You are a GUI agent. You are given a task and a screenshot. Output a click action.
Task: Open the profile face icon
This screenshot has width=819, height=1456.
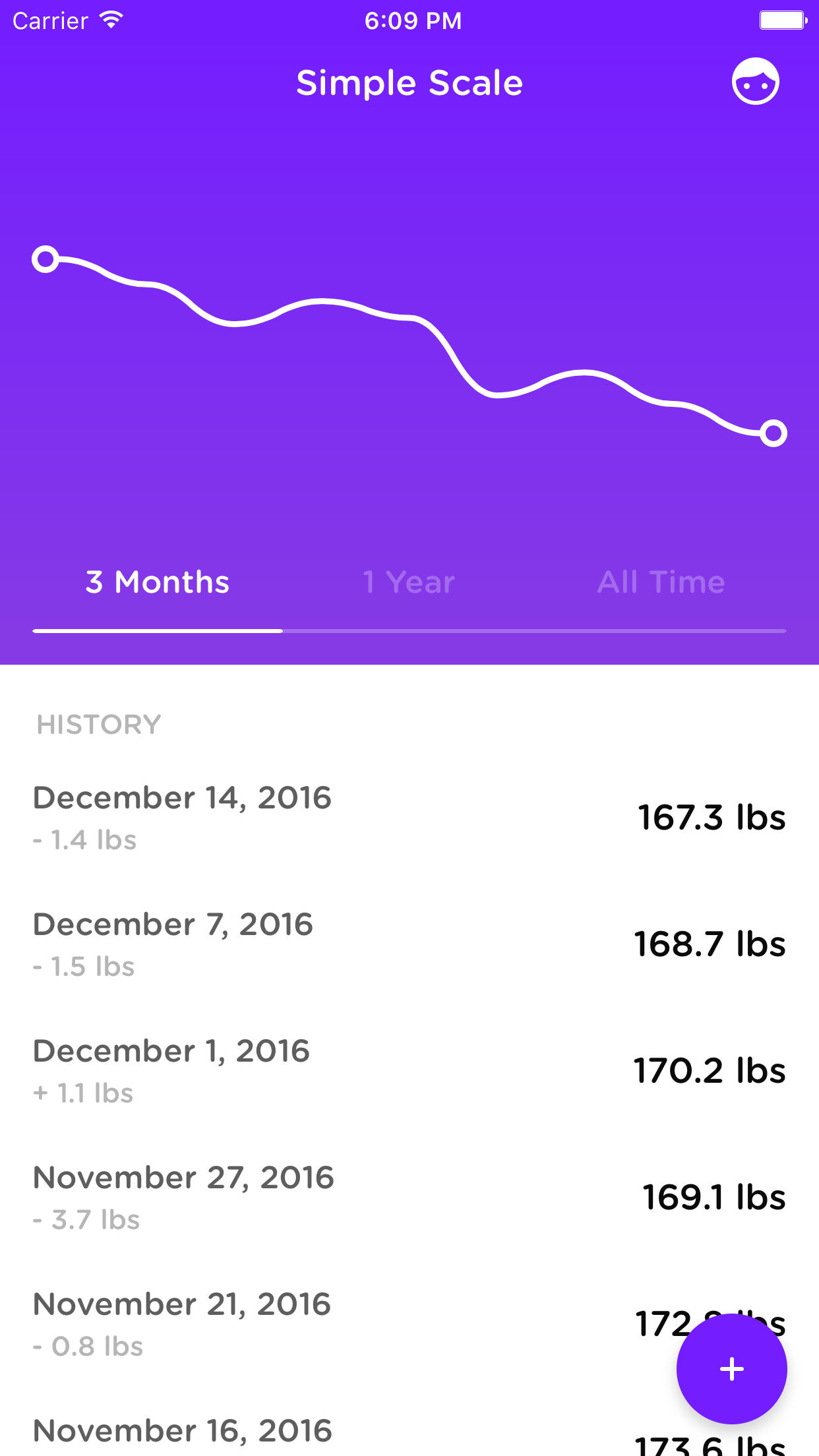(755, 82)
